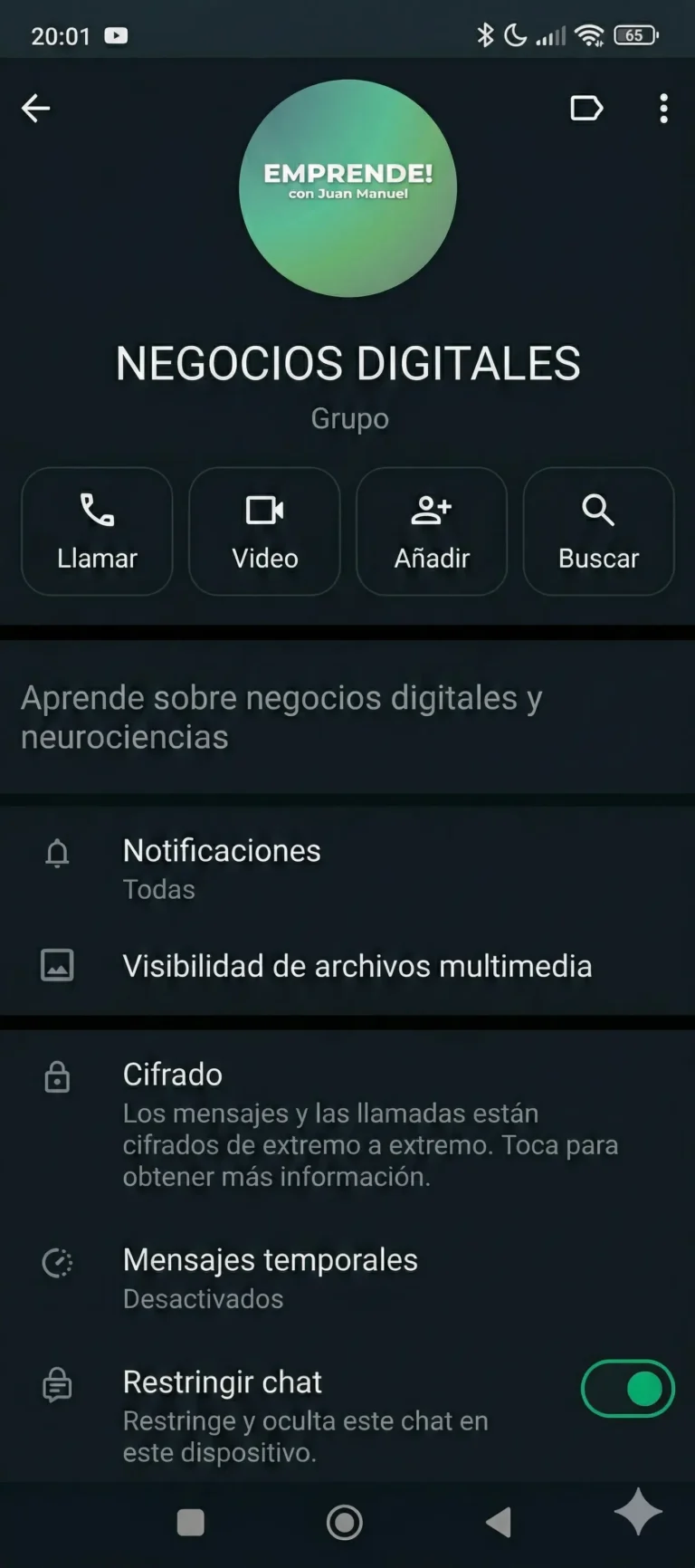The width and height of the screenshot is (695, 1568).
Task: Disable the Restringir chat switch
Action: pos(627,1389)
